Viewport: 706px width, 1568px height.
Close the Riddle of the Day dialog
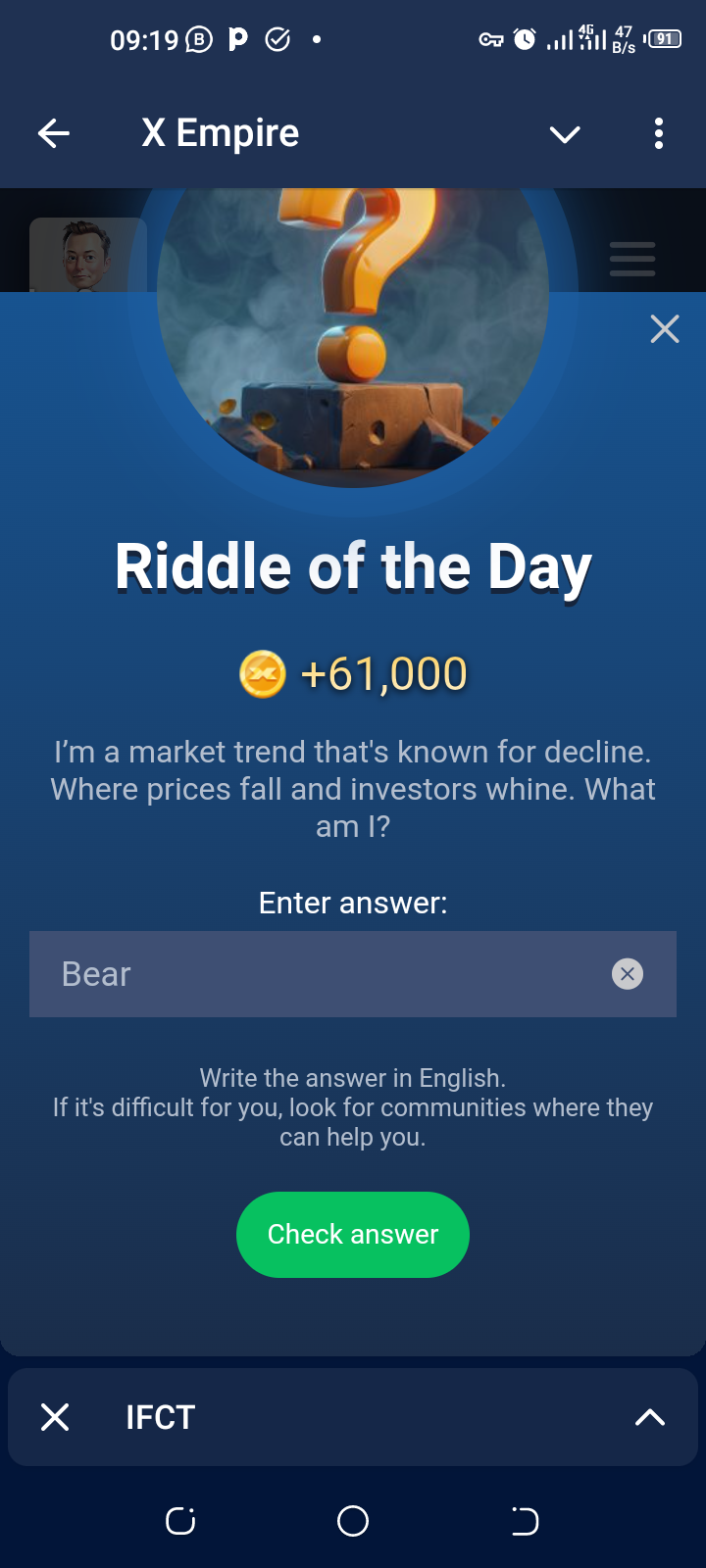(x=665, y=329)
